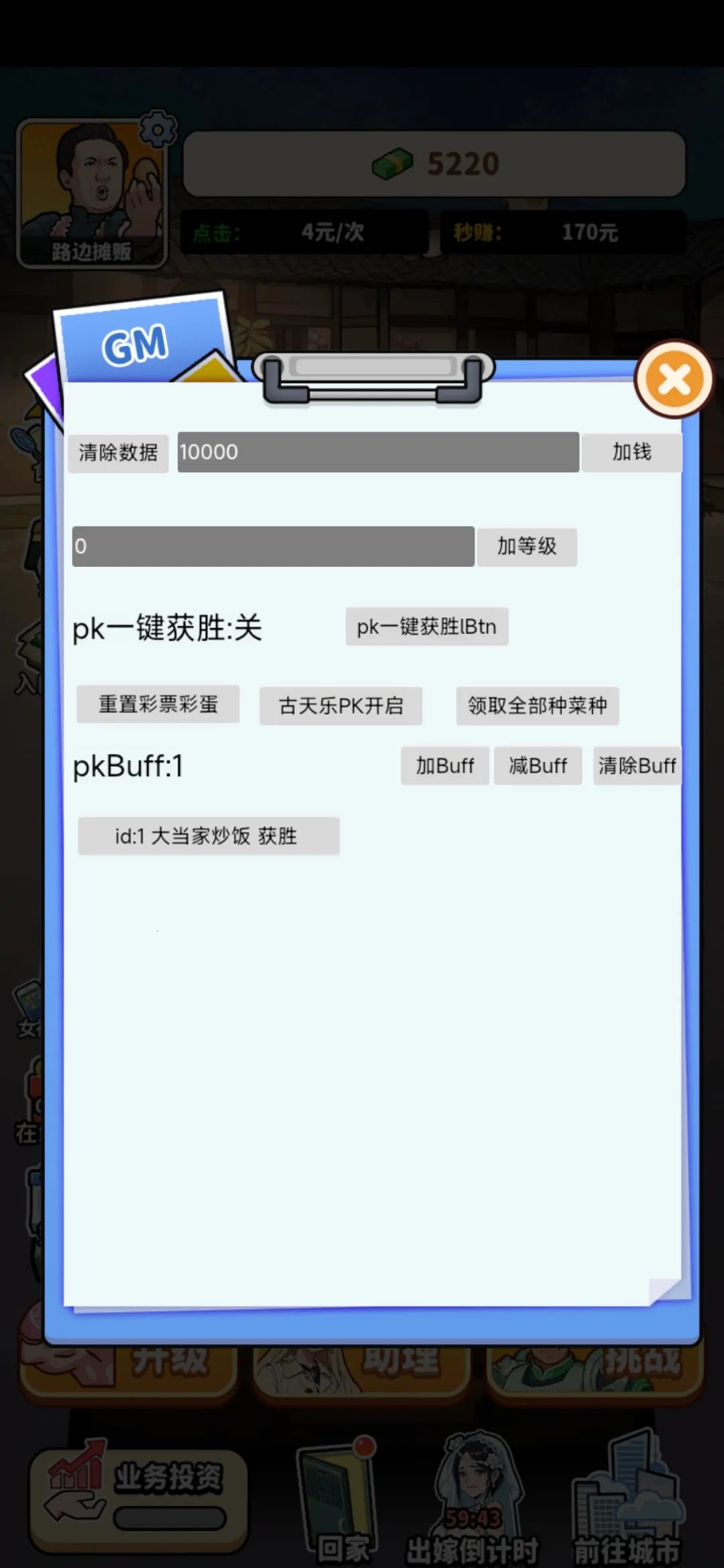Tap the 清除数据 button
724x1568 pixels.
(x=118, y=453)
